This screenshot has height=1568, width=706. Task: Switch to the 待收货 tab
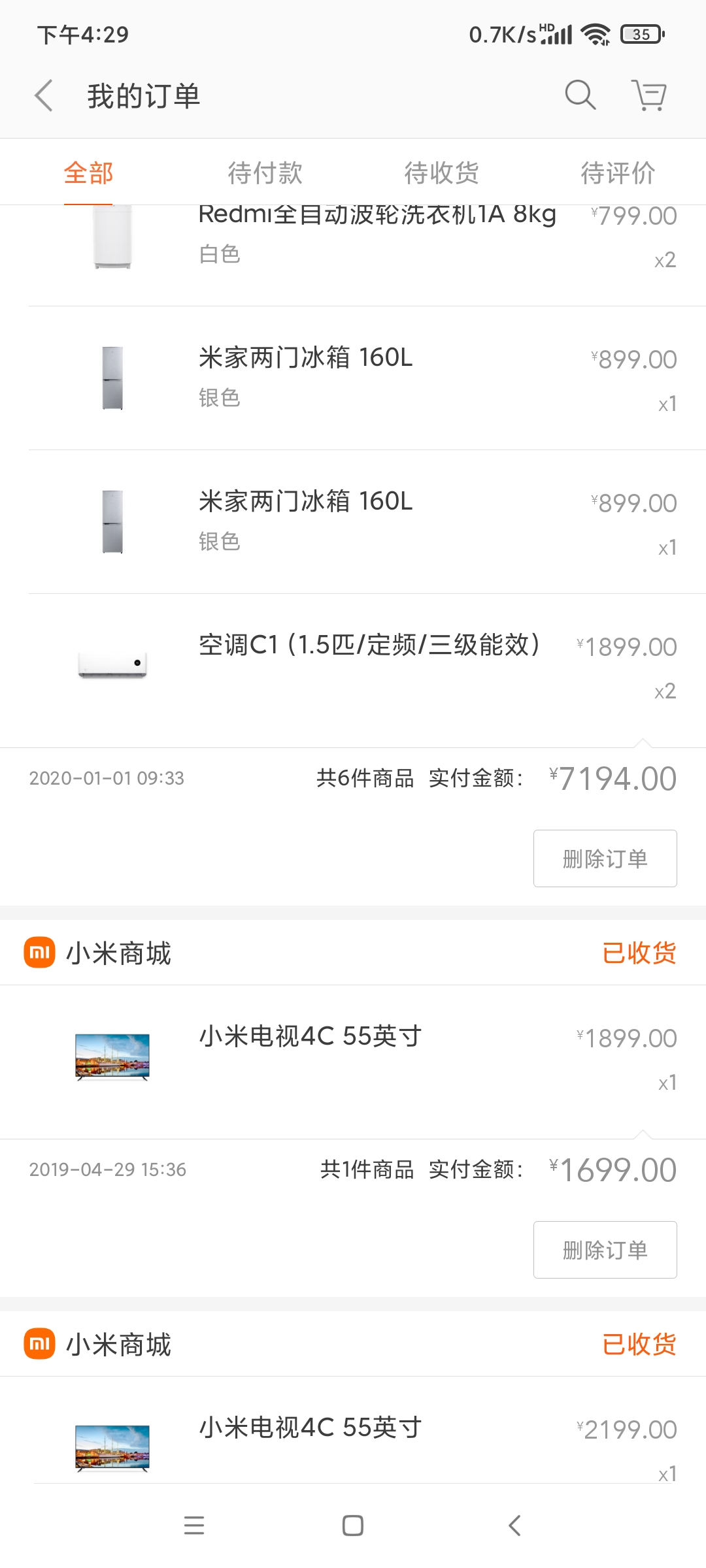tap(441, 173)
